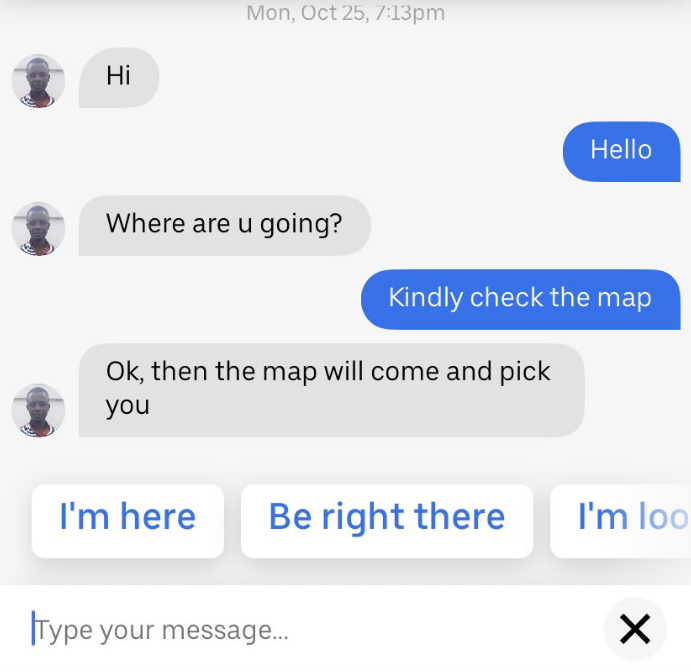Choose the "Be right there" quick reply

click(386, 520)
